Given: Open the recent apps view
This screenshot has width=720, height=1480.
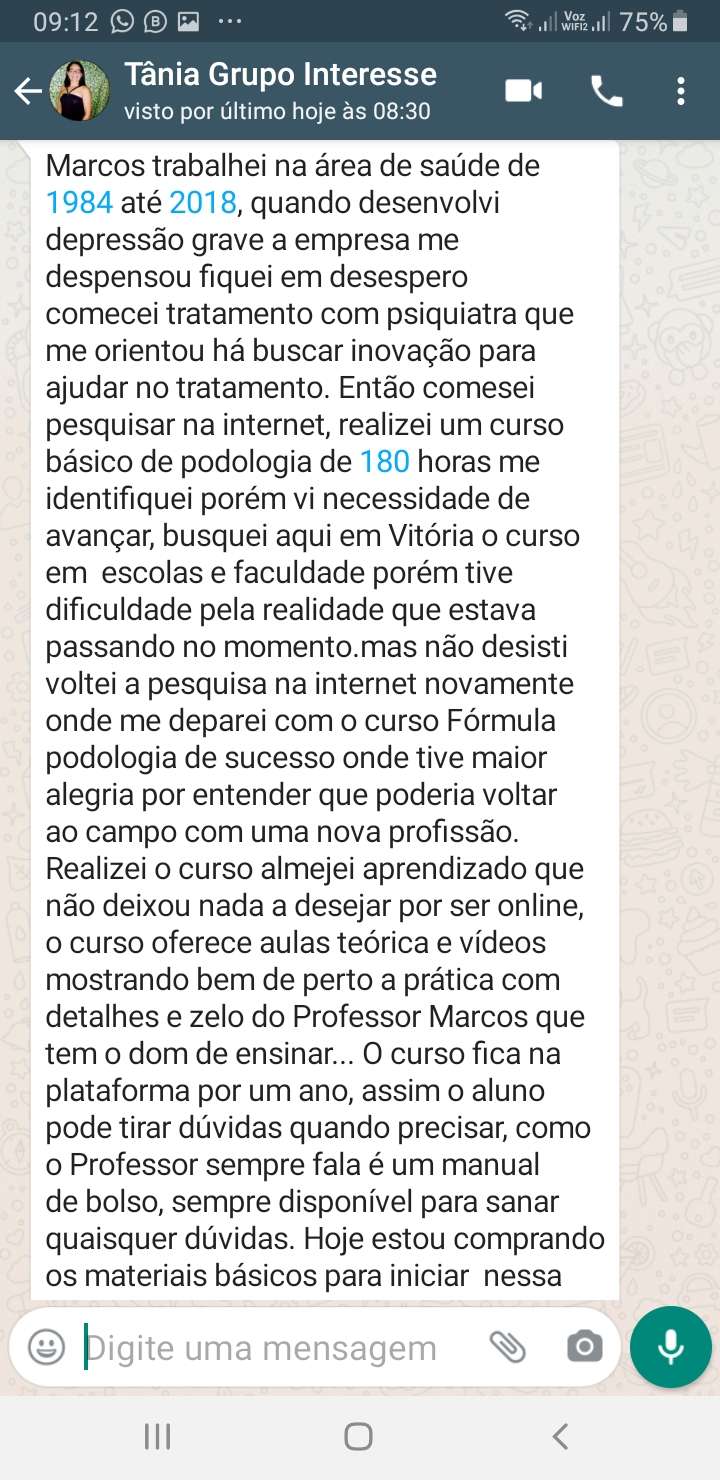Looking at the screenshot, I should point(157,1437).
